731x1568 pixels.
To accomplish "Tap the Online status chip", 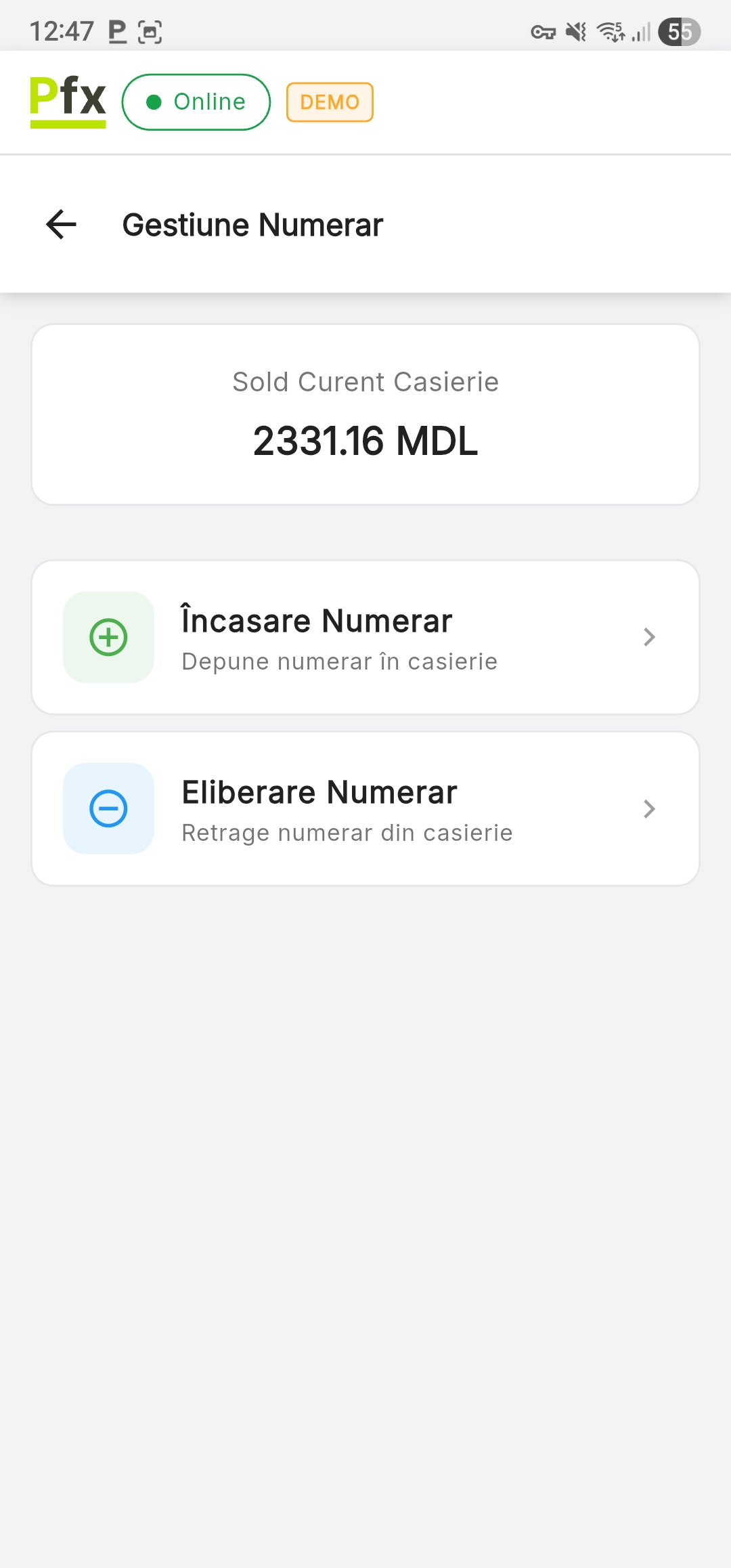I will coord(196,102).
